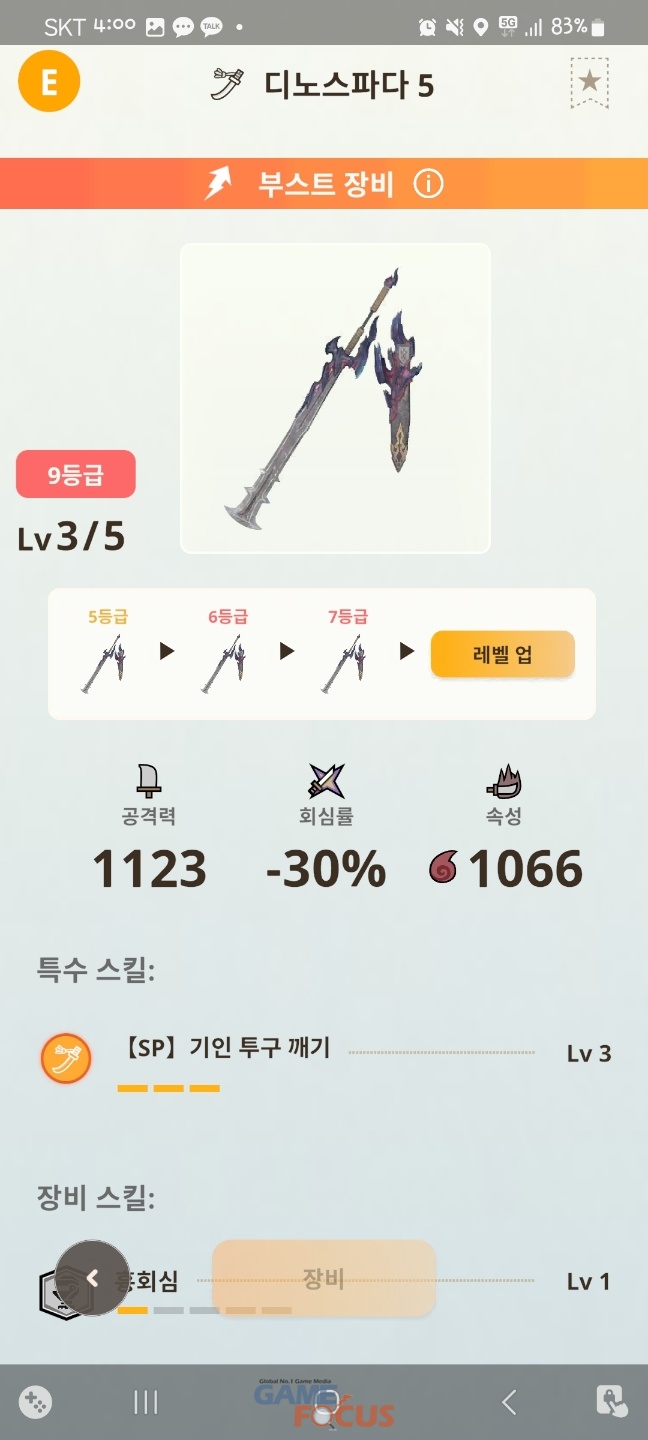Tap the system back button
The width and height of the screenshot is (648, 1440).
pyautogui.click(x=509, y=1402)
